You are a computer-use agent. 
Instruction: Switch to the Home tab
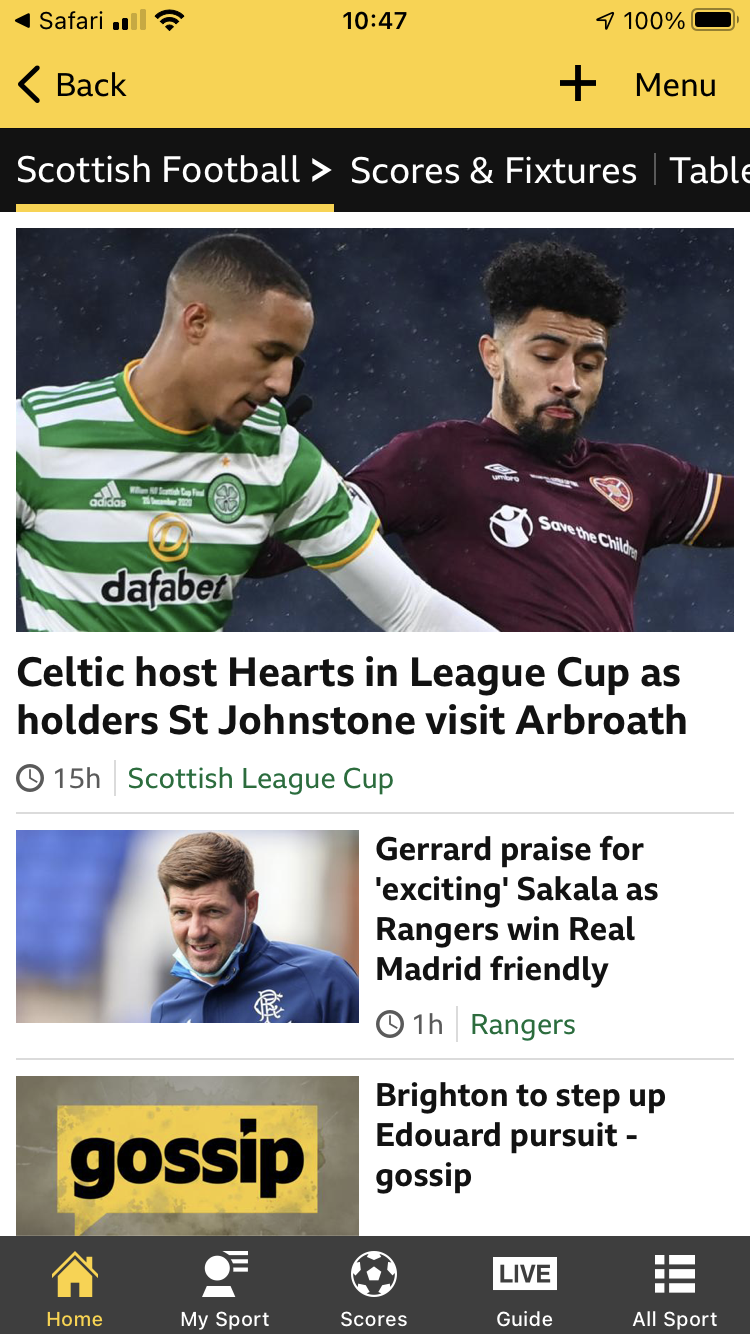(75, 1289)
